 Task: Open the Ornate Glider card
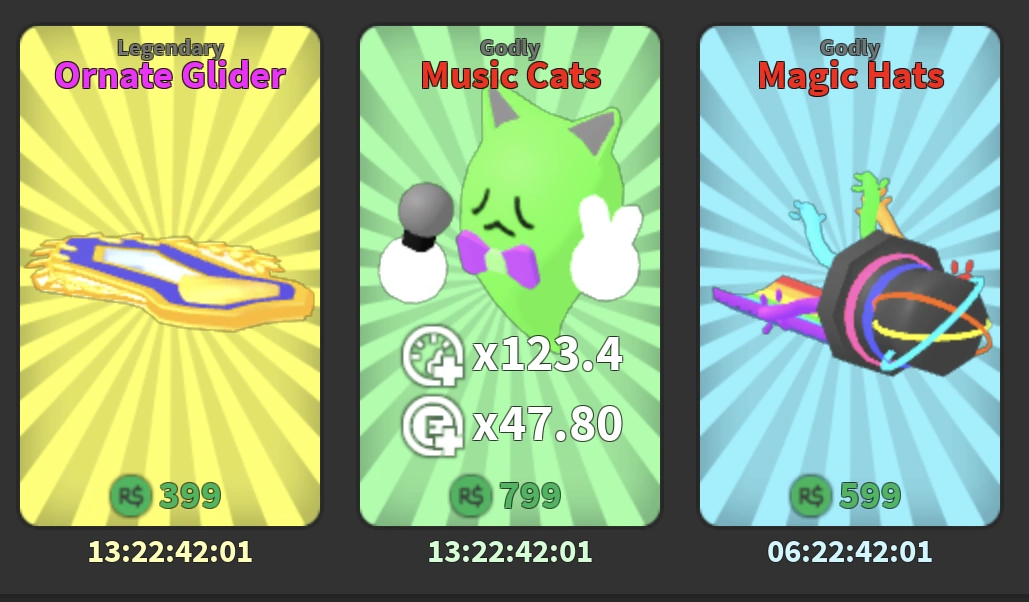click(170, 276)
